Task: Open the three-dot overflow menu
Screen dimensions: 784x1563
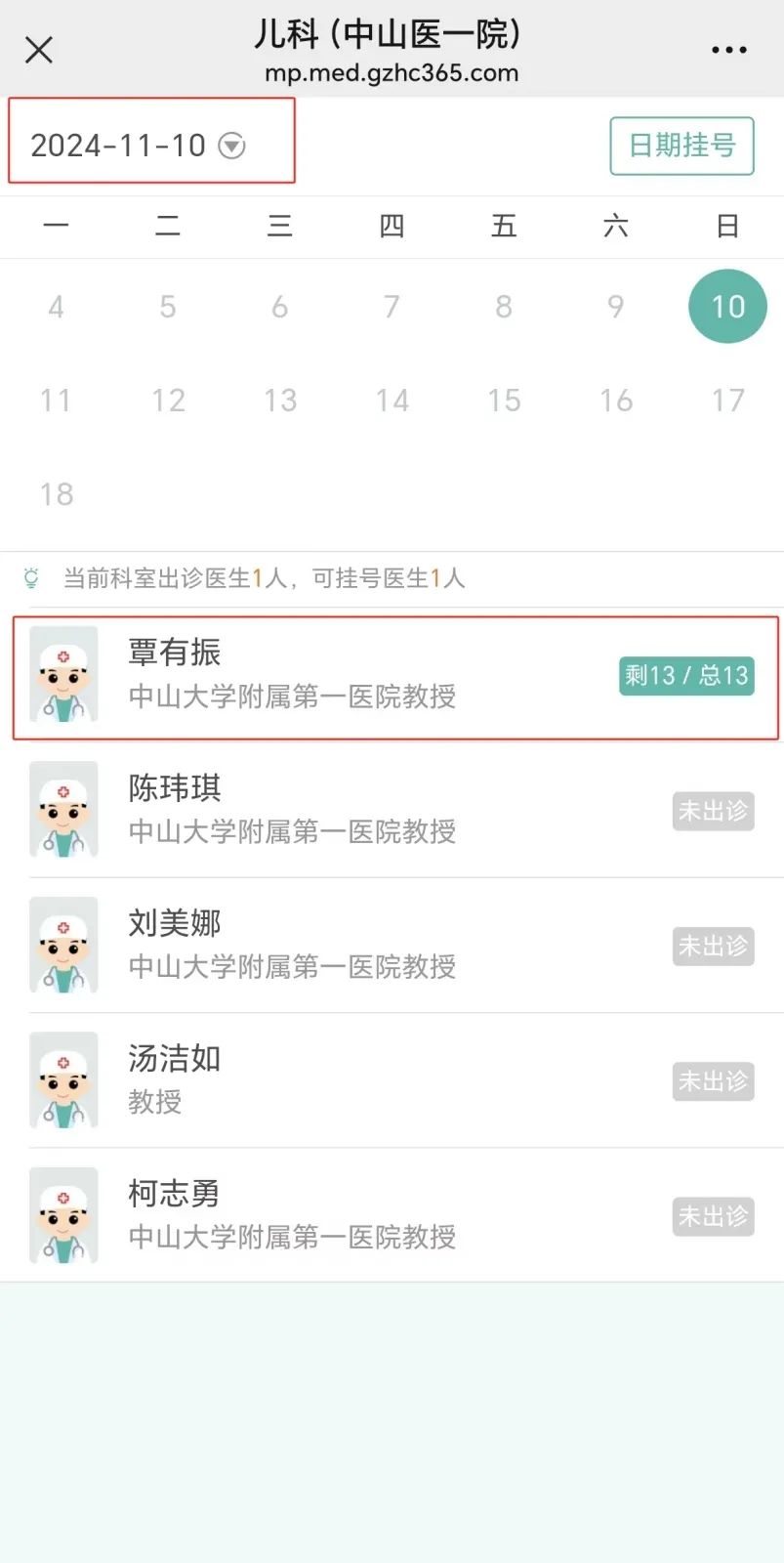Action: [x=728, y=50]
